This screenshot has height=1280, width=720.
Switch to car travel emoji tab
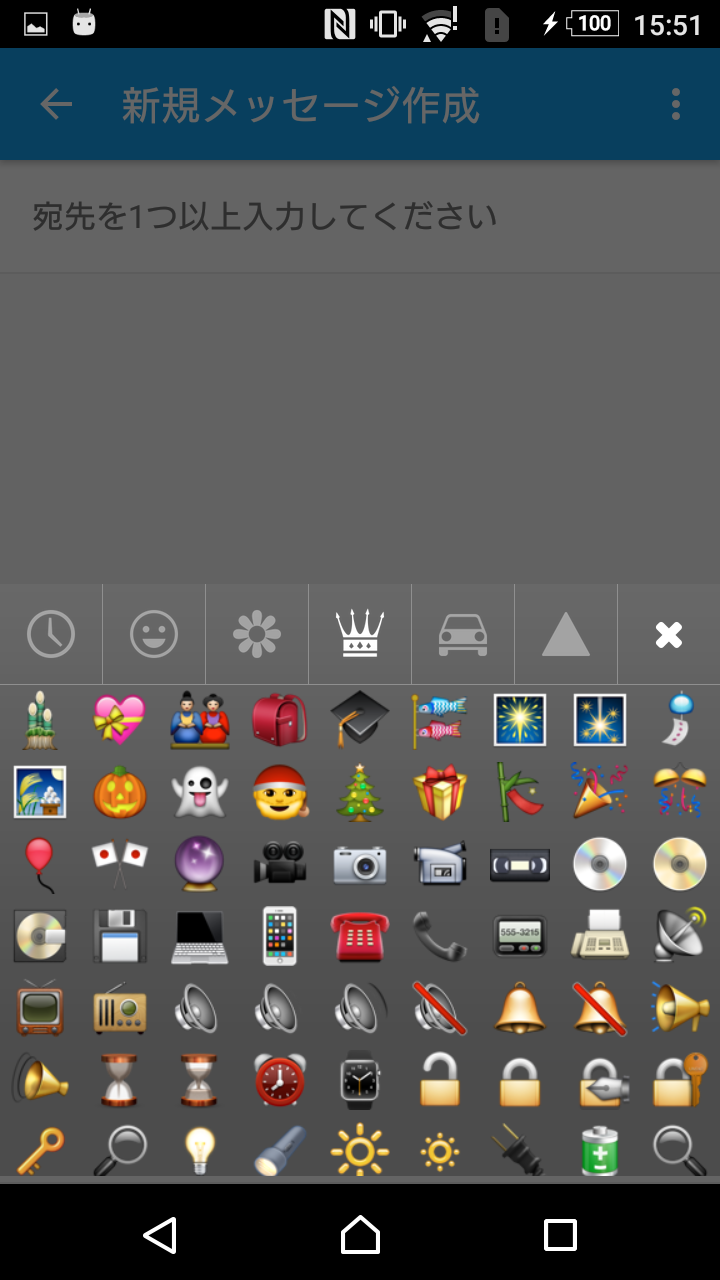pos(463,634)
